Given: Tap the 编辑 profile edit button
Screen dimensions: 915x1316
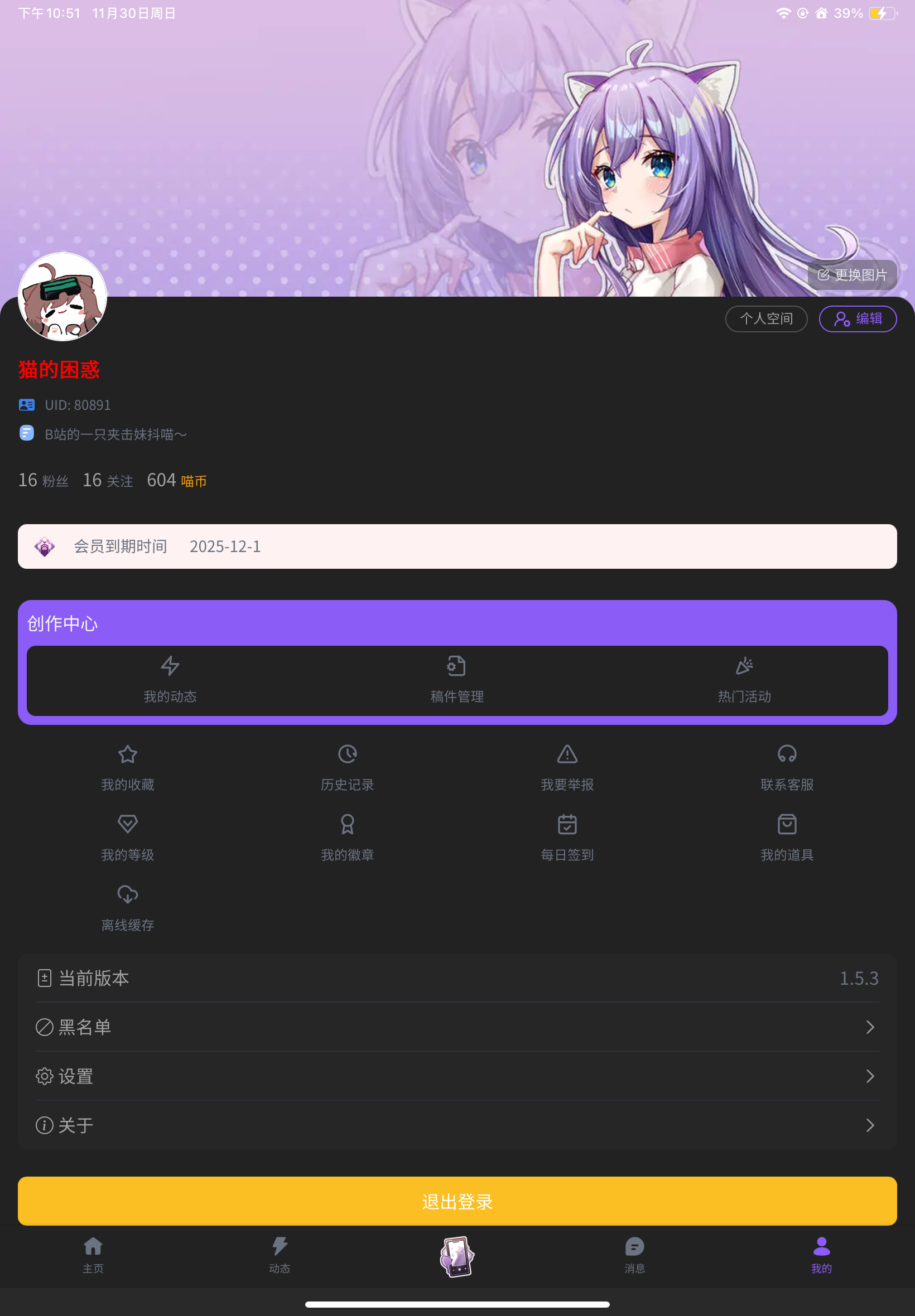Looking at the screenshot, I should pos(858,318).
